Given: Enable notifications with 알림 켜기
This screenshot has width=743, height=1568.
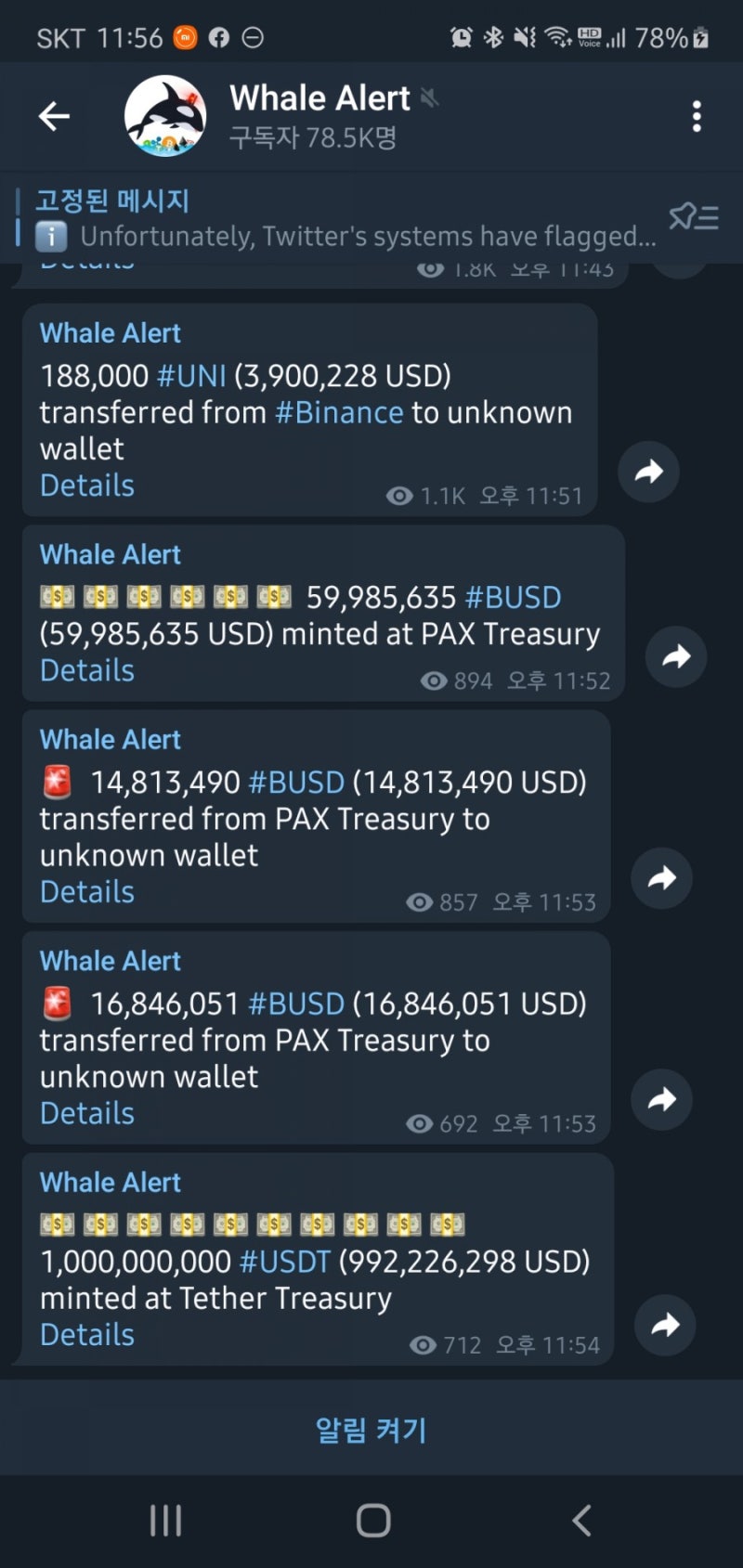Looking at the screenshot, I should [371, 1430].
